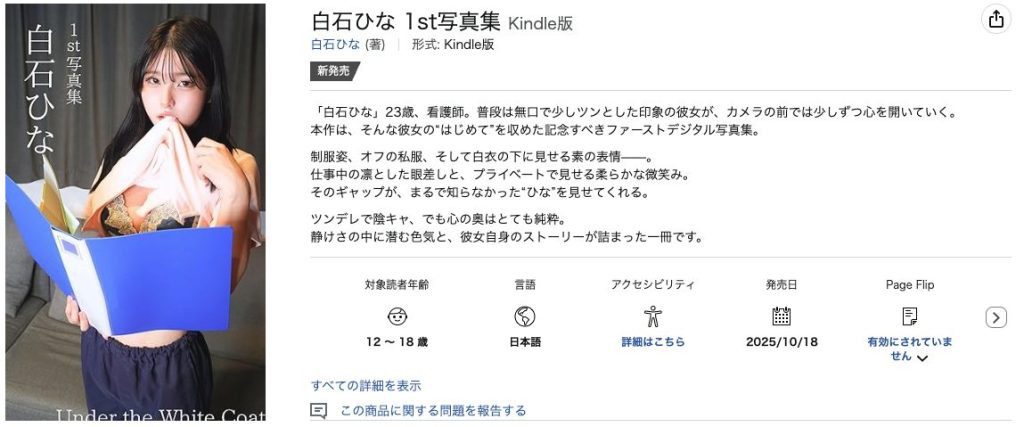Open accessibility 詳細はこちら link

pos(653,342)
